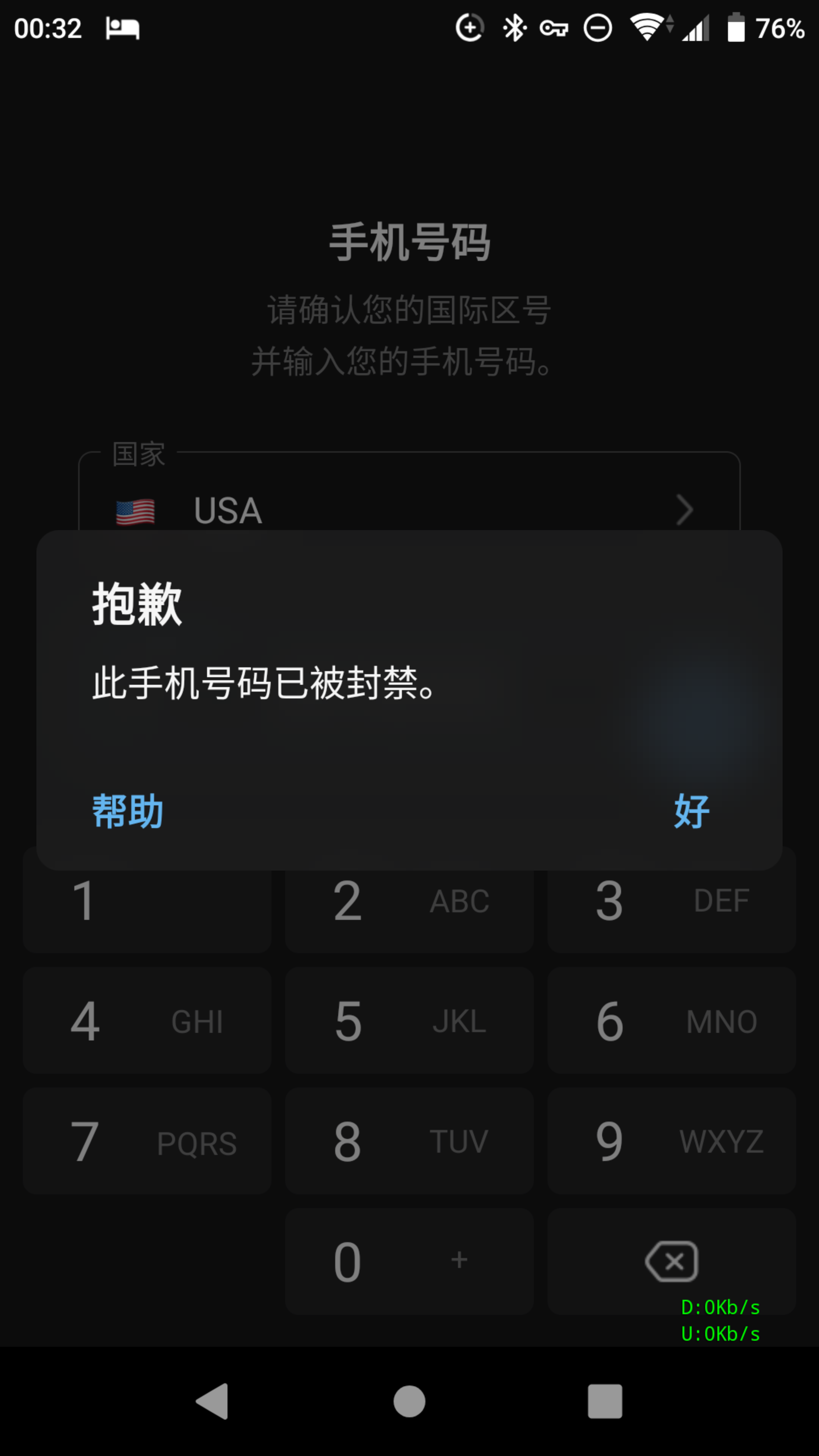Return to the home screen
This screenshot has width=819, height=1456.
coord(409,1401)
